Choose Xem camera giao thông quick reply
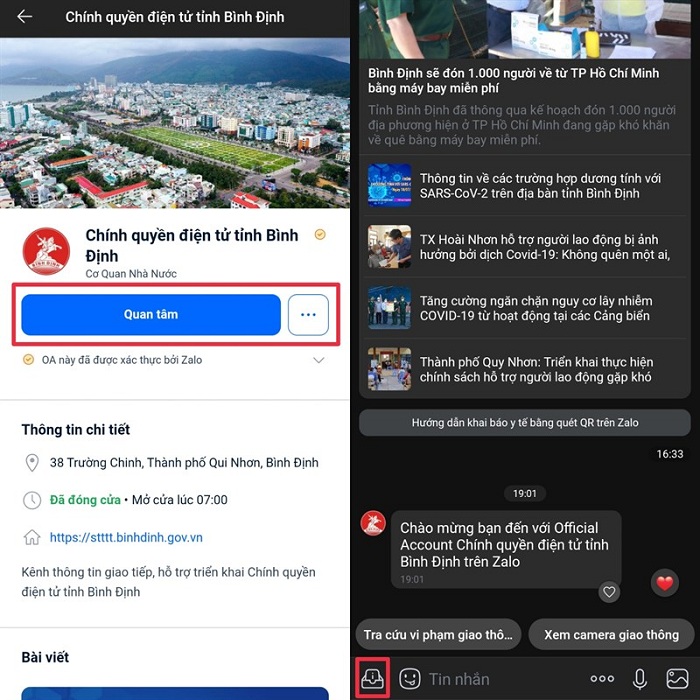Viewport: 700px width, 700px height. (x=611, y=634)
